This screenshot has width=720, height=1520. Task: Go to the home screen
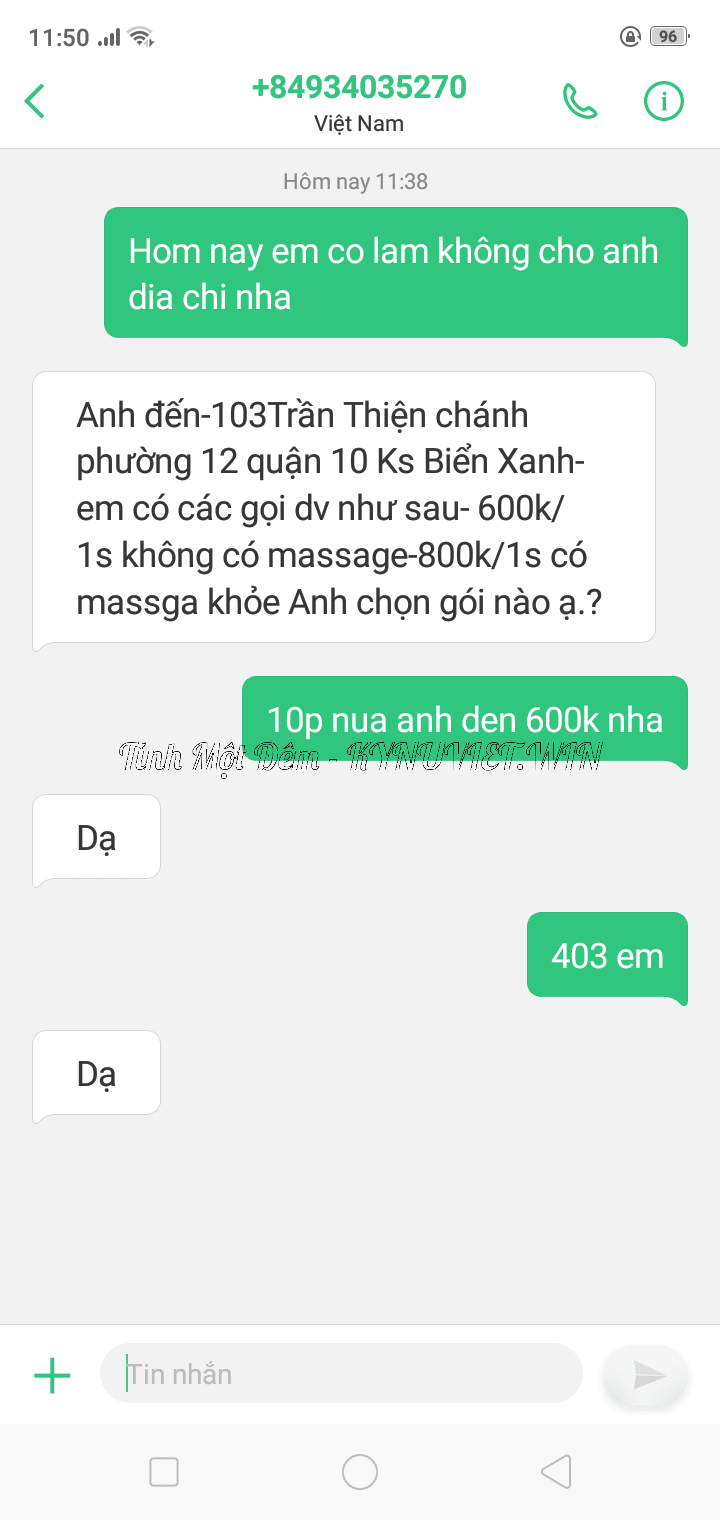click(x=360, y=1472)
